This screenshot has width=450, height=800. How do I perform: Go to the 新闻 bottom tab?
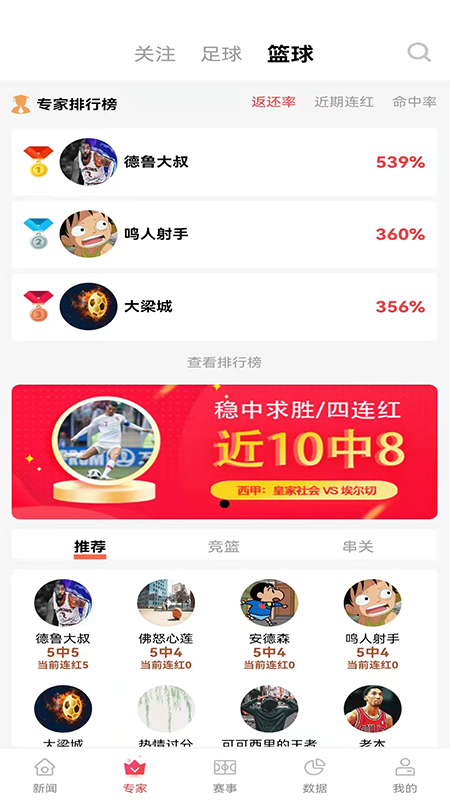pos(45,776)
